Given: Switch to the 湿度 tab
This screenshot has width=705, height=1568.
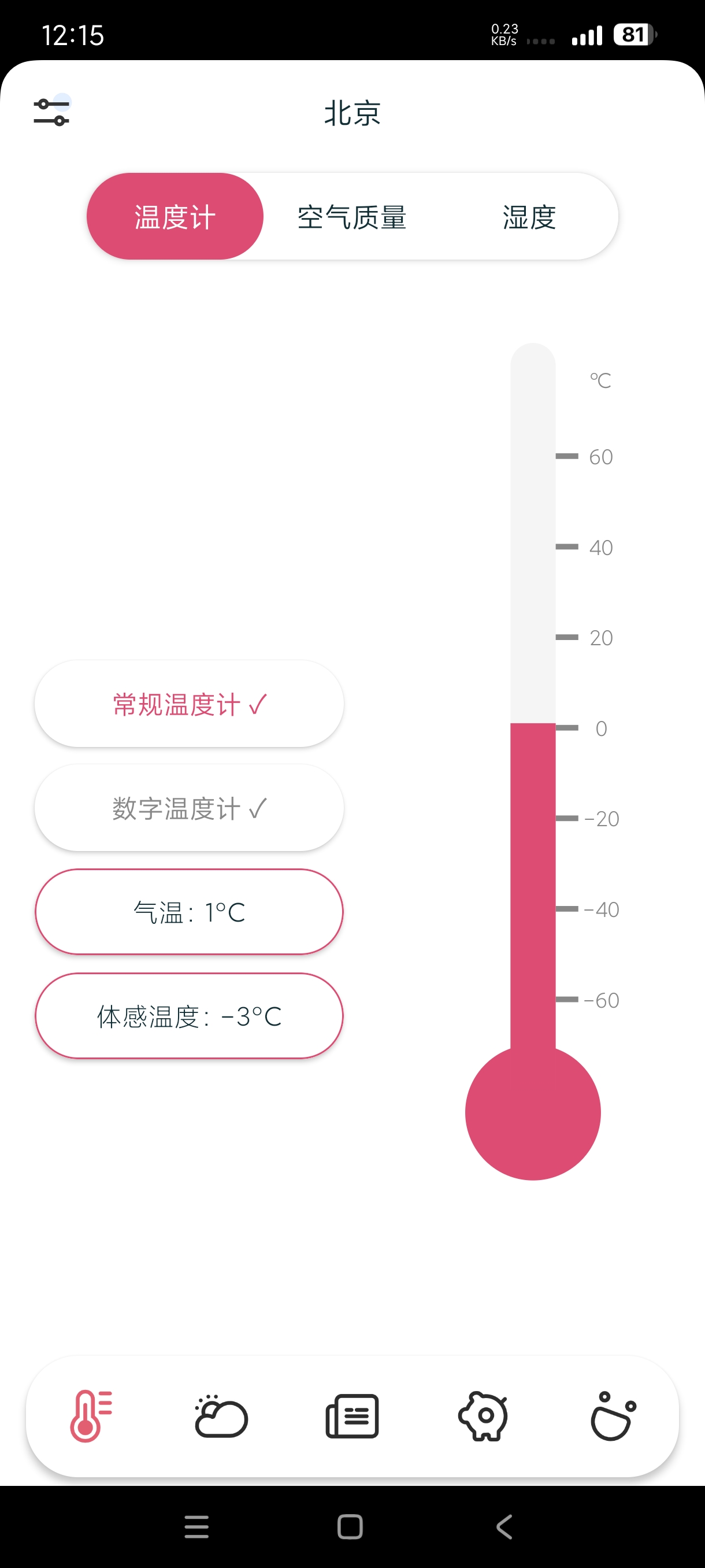Looking at the screenshot, I should pos(529,217).
